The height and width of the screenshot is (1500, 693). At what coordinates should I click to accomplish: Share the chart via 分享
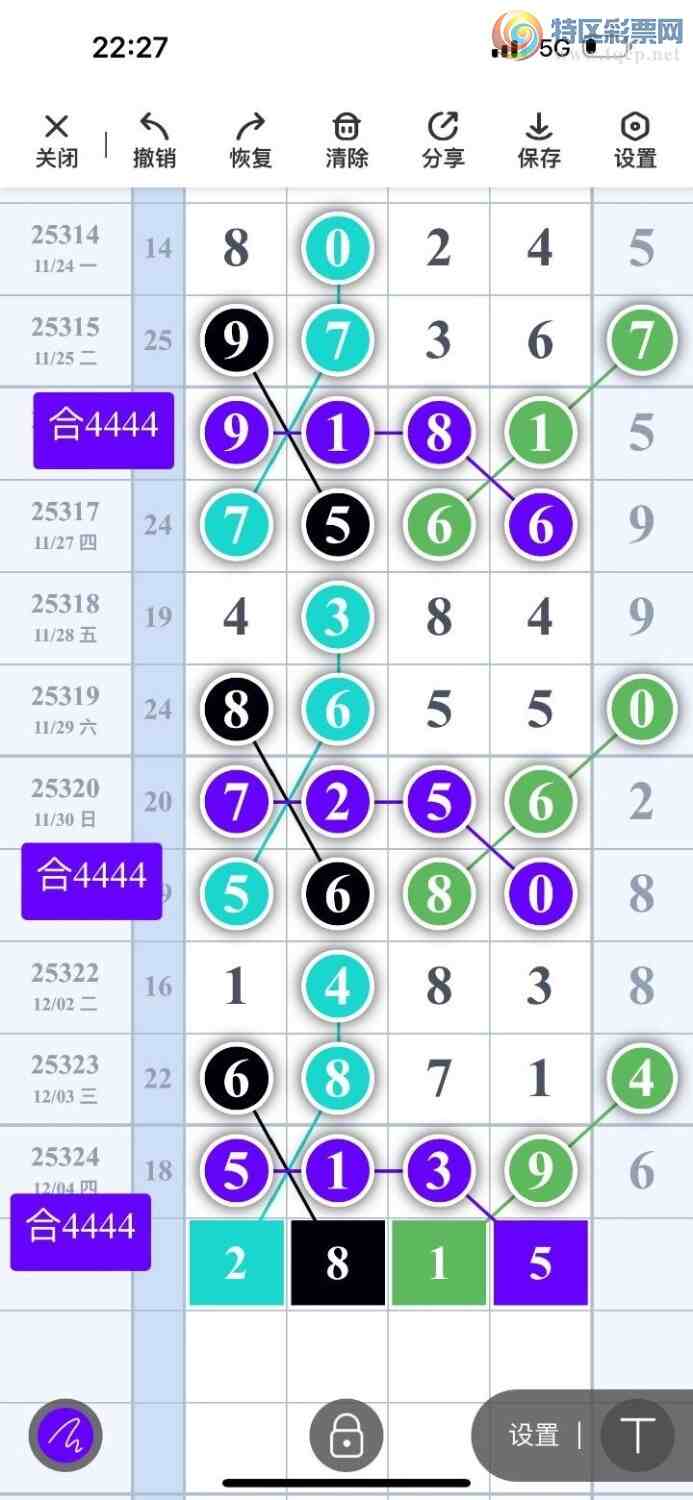coord(443,140)
